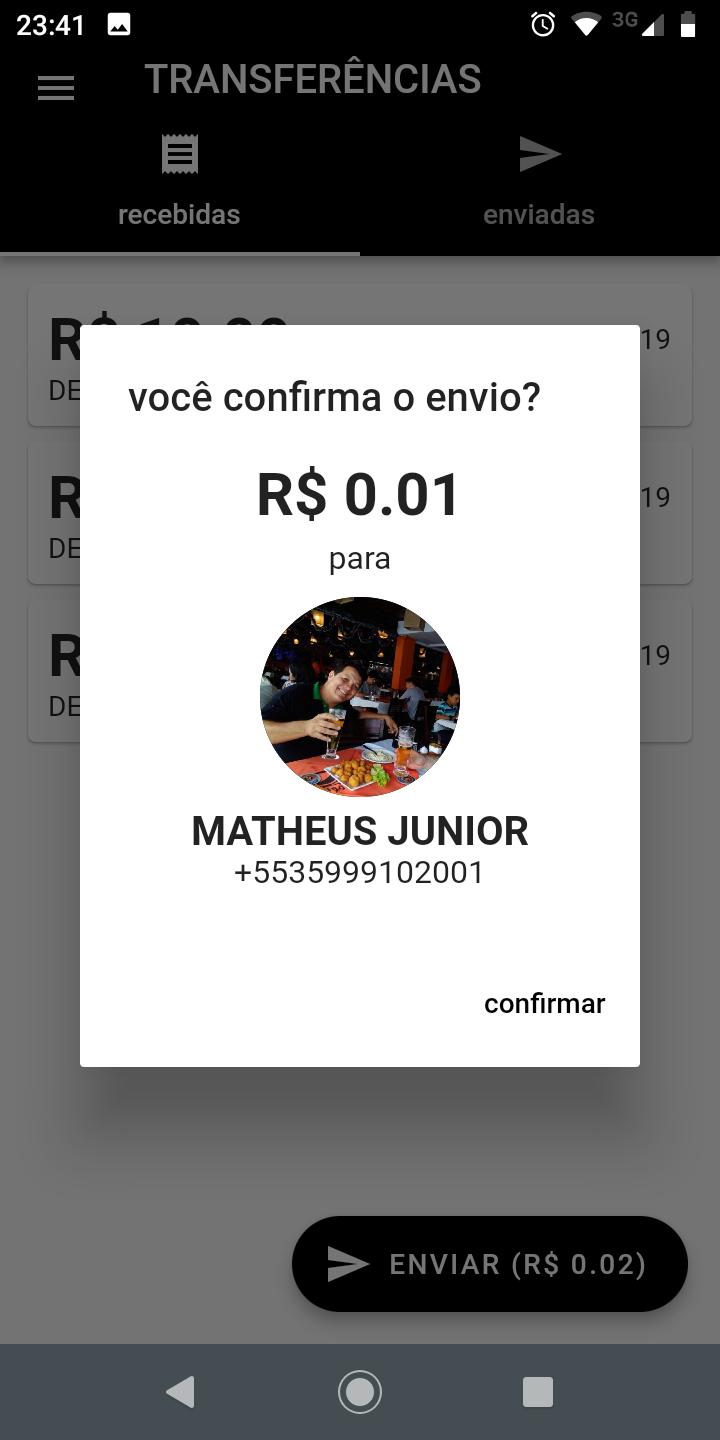Screen dimensions: 720x1440
Task: Confirm the R$ 0.01 transfer
Action: 544,1003
